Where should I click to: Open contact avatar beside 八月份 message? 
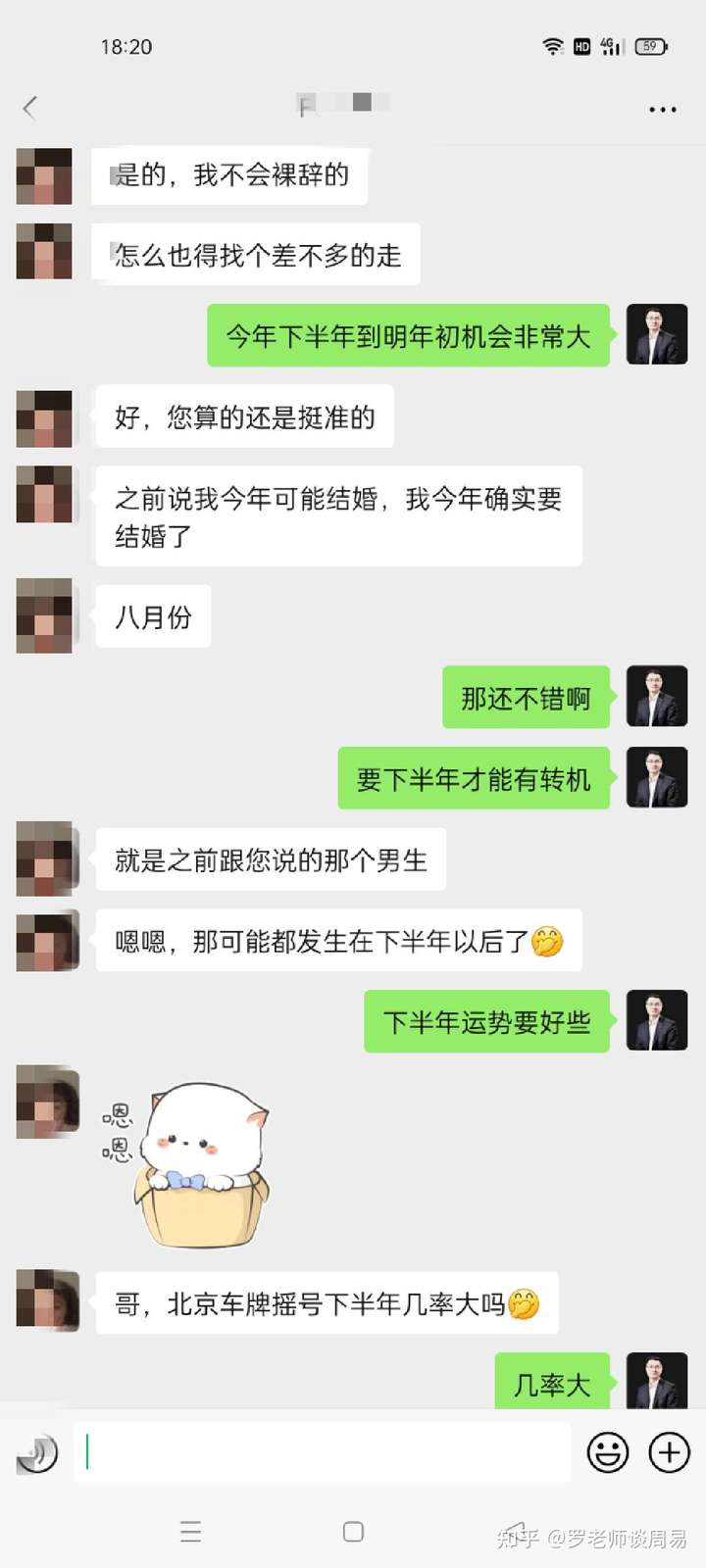pos(45,615)
